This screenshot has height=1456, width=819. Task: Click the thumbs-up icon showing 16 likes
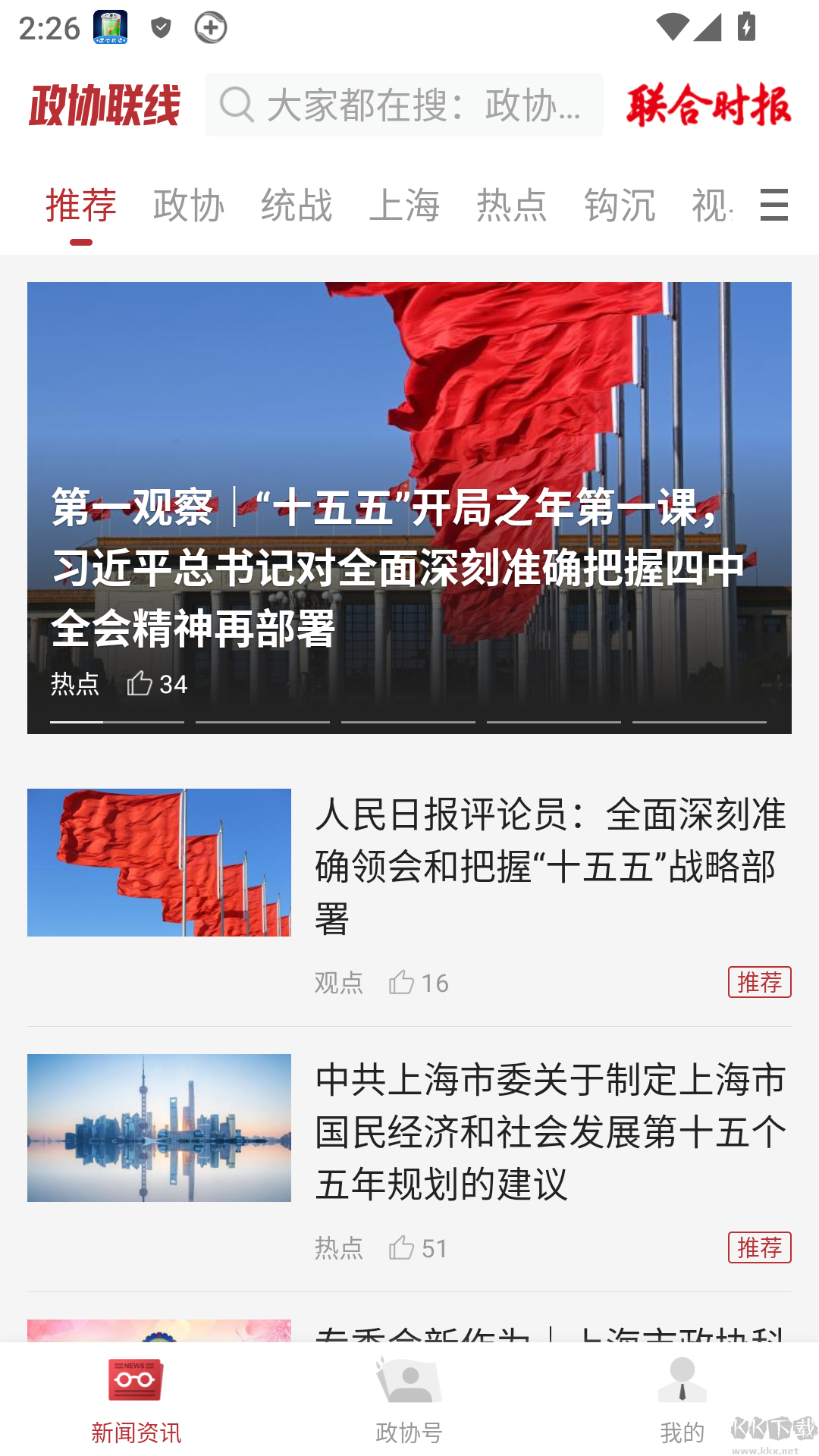click(x=403, y=982)
